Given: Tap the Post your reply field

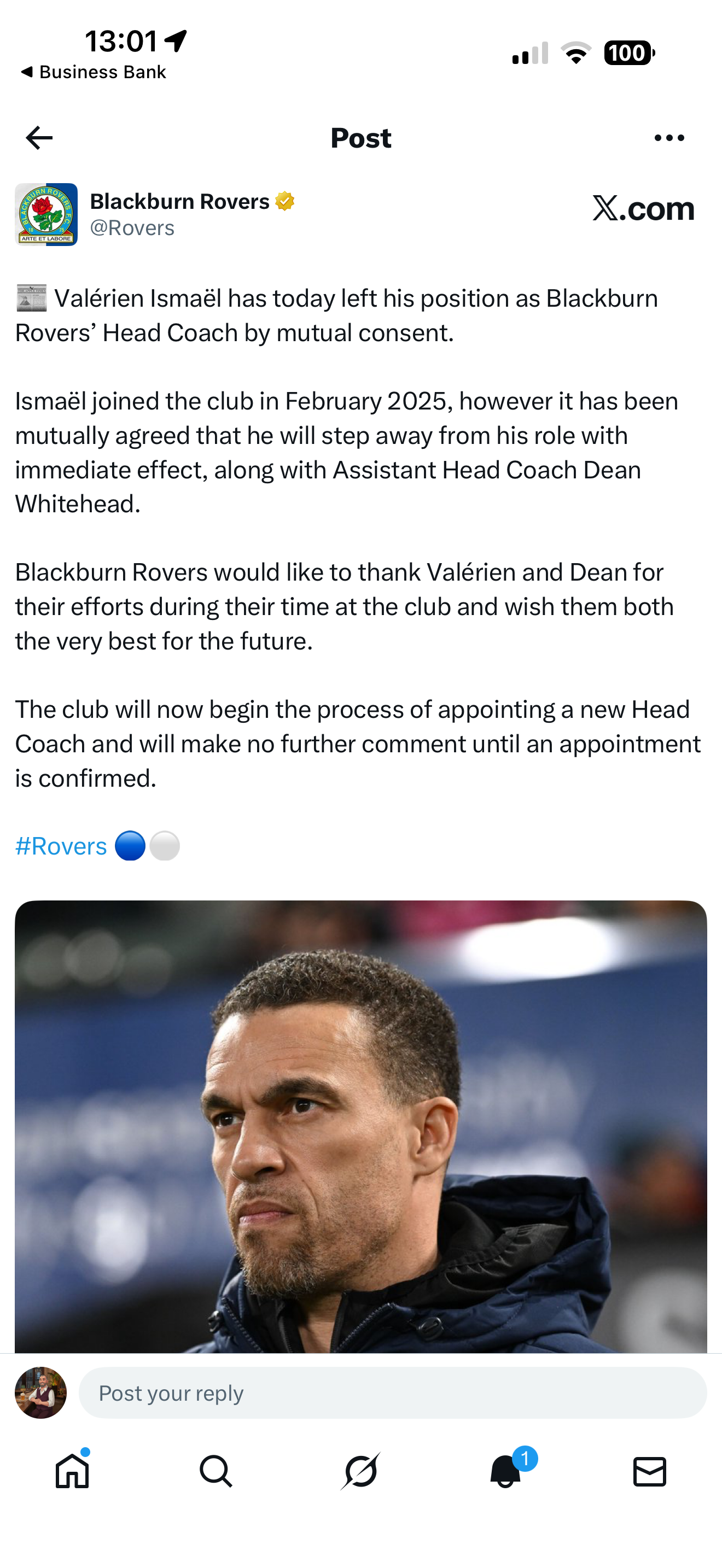Looking at the screenshot, I should tap(392, 1393).
